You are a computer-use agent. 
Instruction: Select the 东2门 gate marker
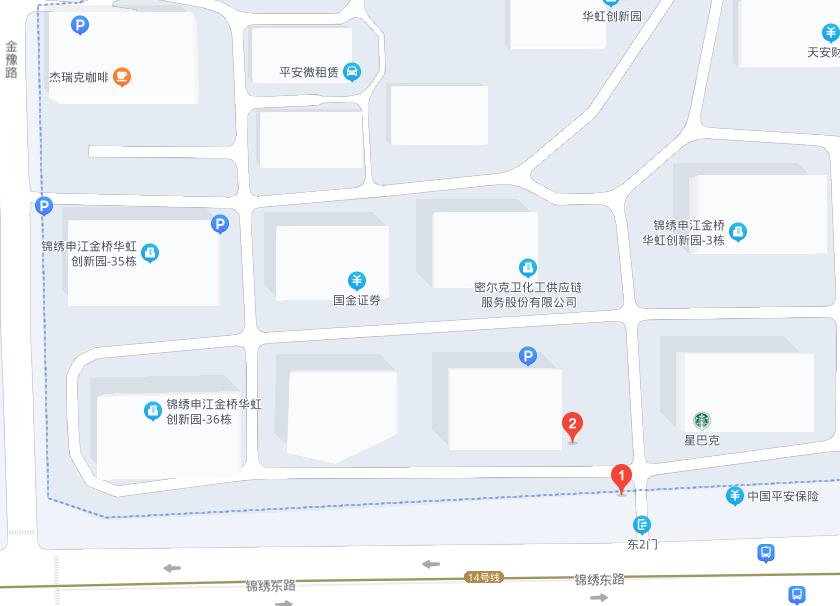(x=641, y=525)
